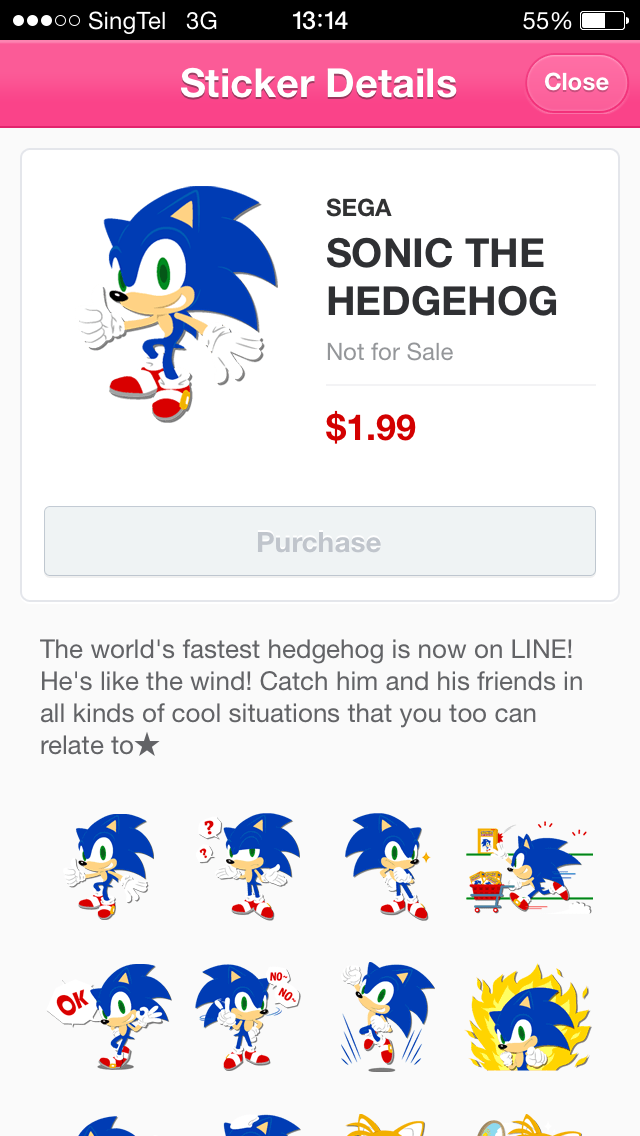This screenshot has height=1136, width=640.
Task: Preview the Sonic with sparkle sticker
Action: coord(389,866)
